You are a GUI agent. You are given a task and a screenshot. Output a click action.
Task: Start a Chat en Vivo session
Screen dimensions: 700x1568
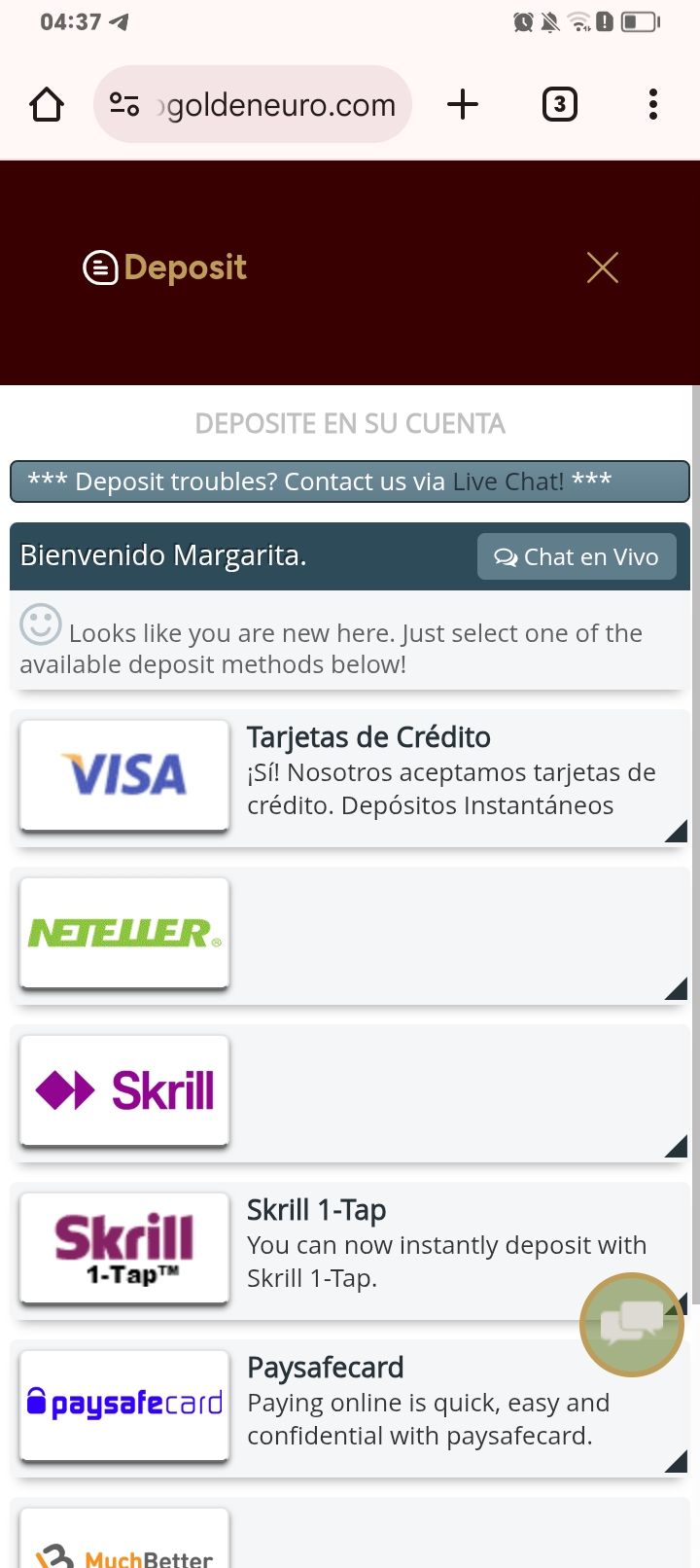coord(577,556)
